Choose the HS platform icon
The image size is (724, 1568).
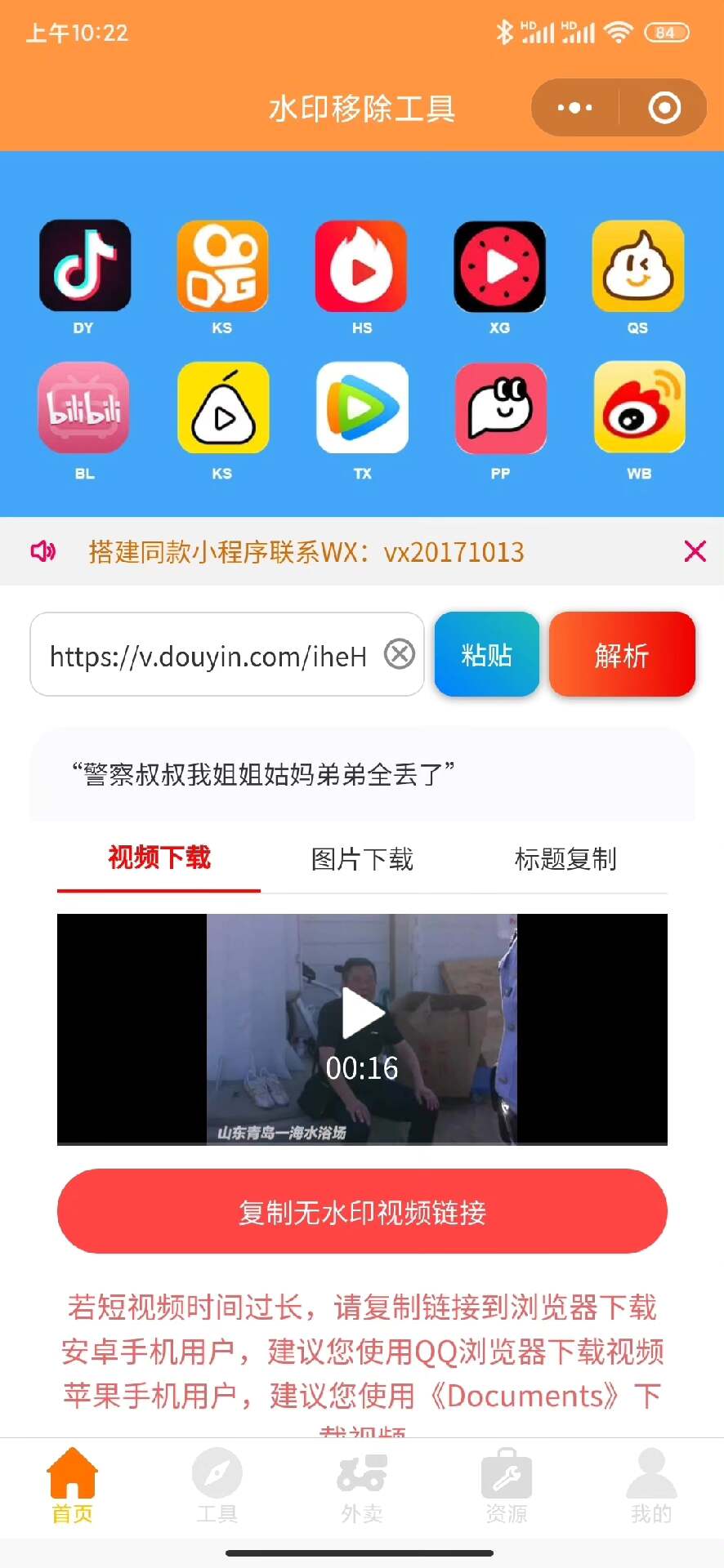[x=361, y=266]
